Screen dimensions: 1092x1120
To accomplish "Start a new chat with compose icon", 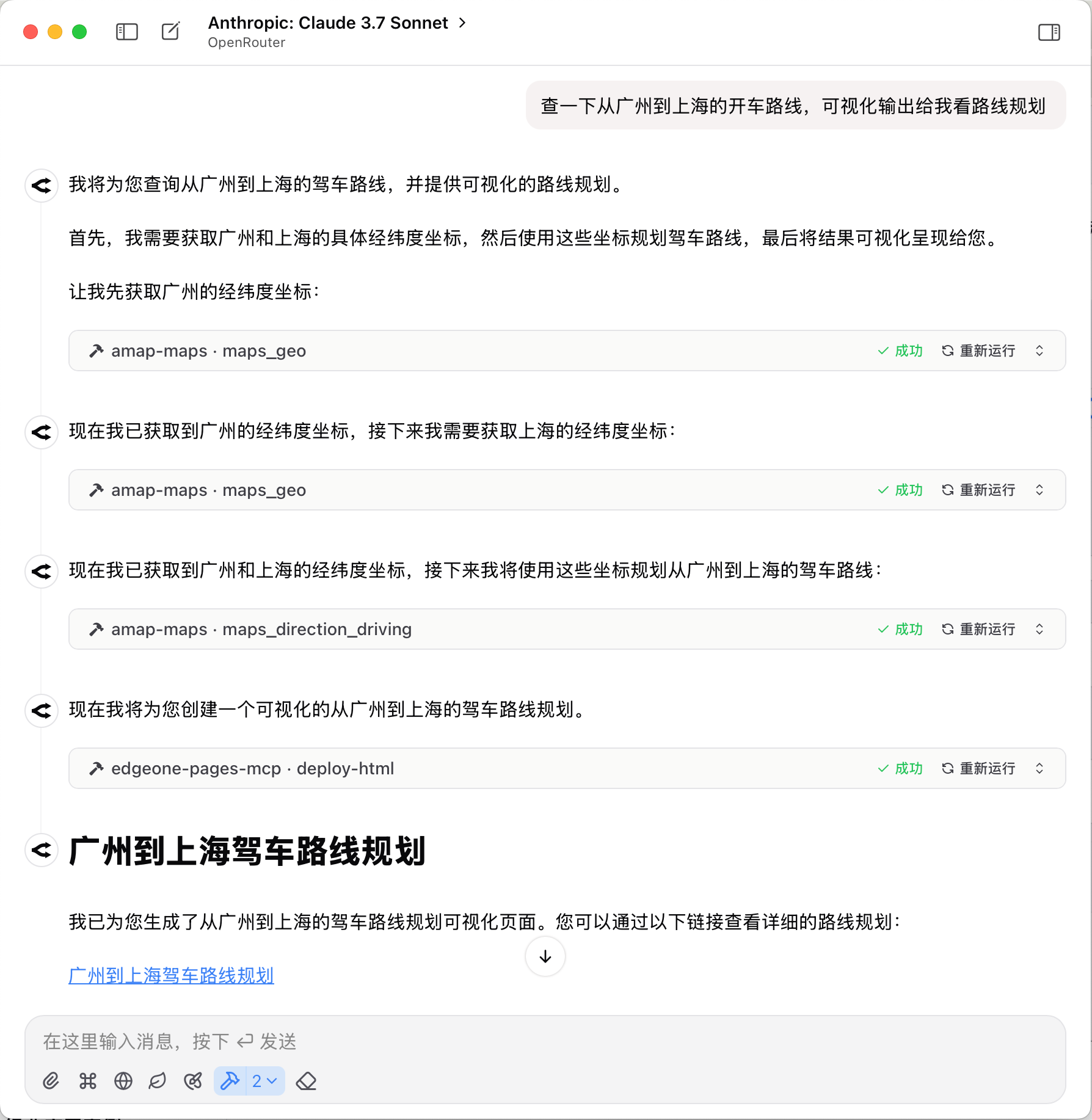I will pos(170,32).
